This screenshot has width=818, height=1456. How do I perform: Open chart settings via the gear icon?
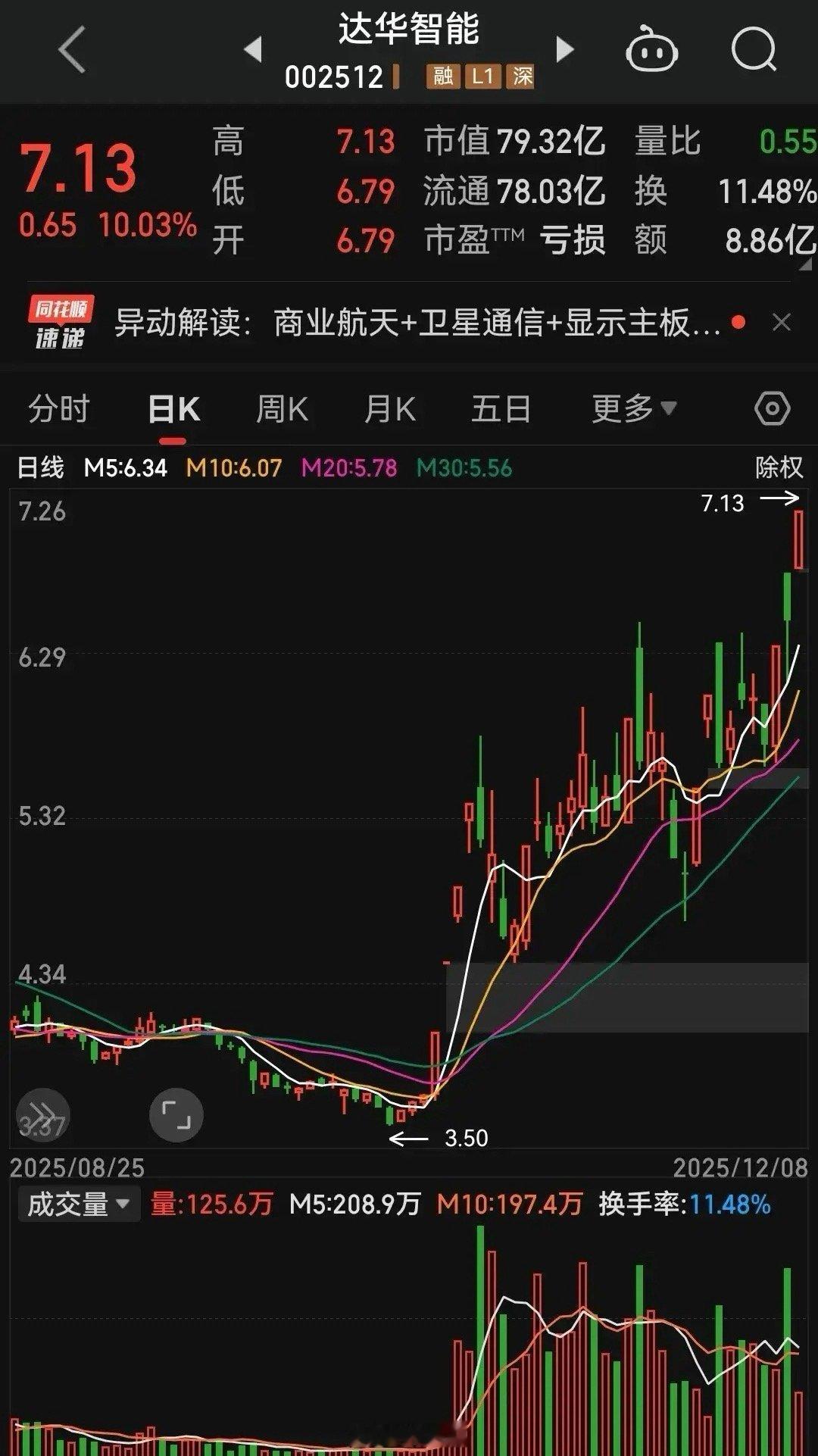(771, 408)
